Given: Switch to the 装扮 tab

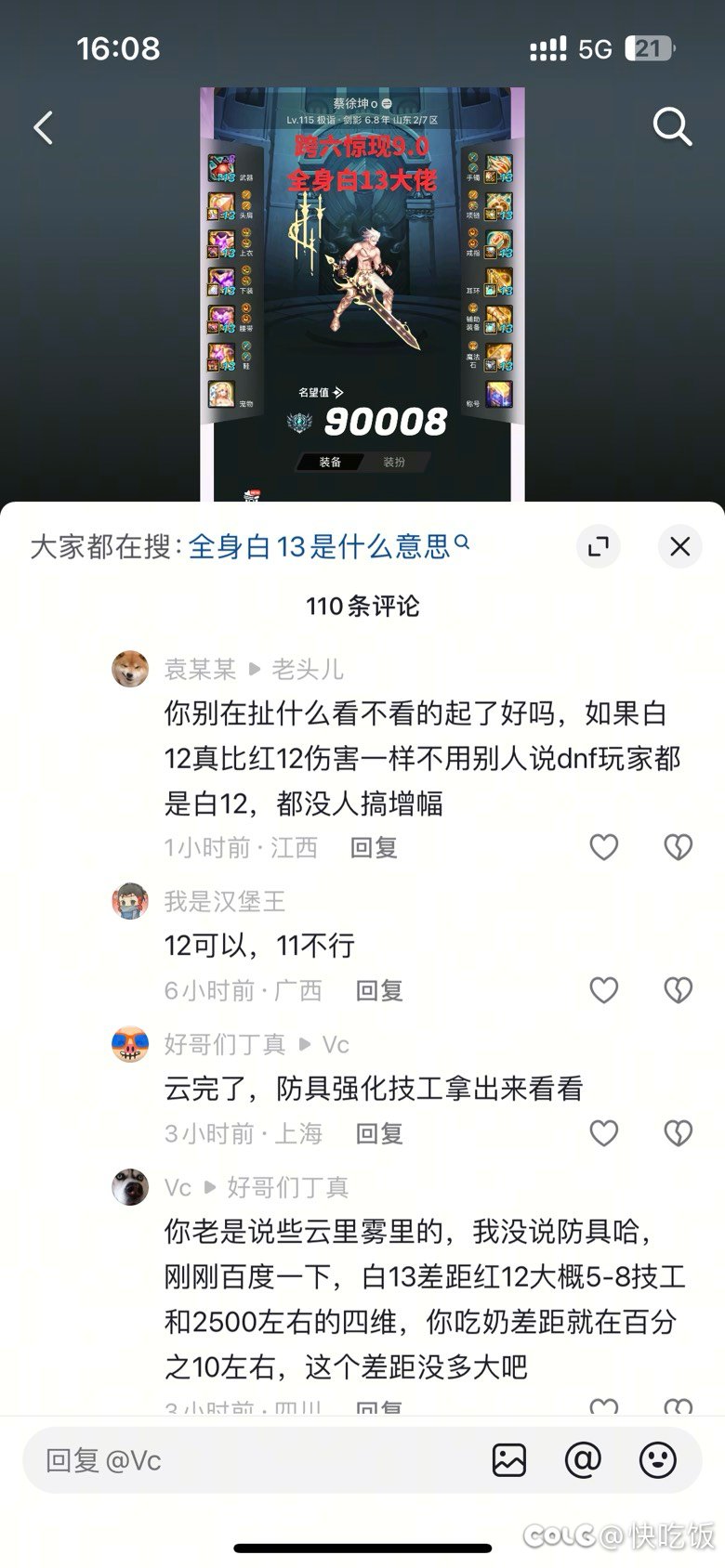Looking at the screenshot, I should pos(395,462).
